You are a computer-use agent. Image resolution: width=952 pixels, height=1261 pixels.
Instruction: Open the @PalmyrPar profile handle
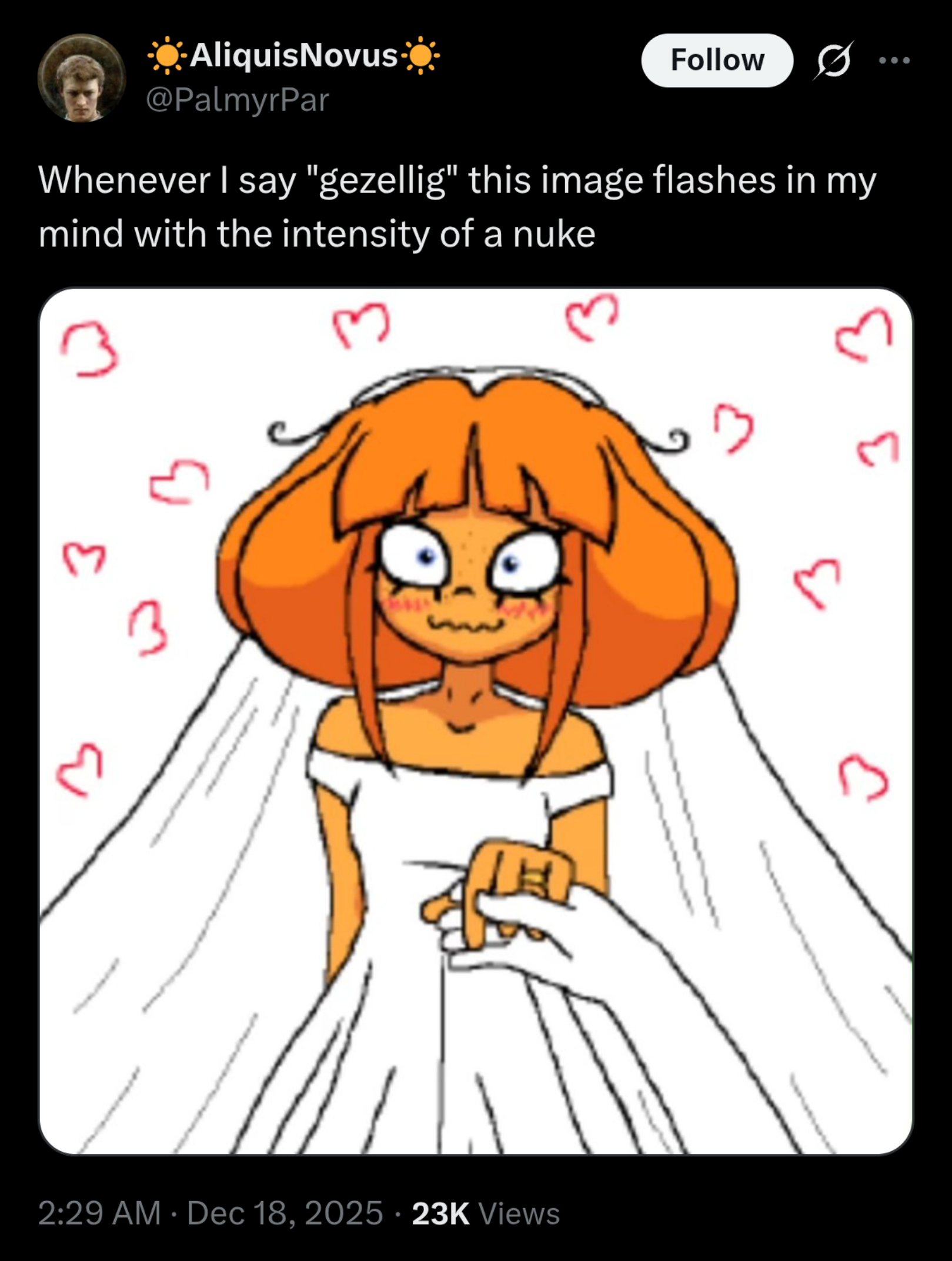point(238,100)
